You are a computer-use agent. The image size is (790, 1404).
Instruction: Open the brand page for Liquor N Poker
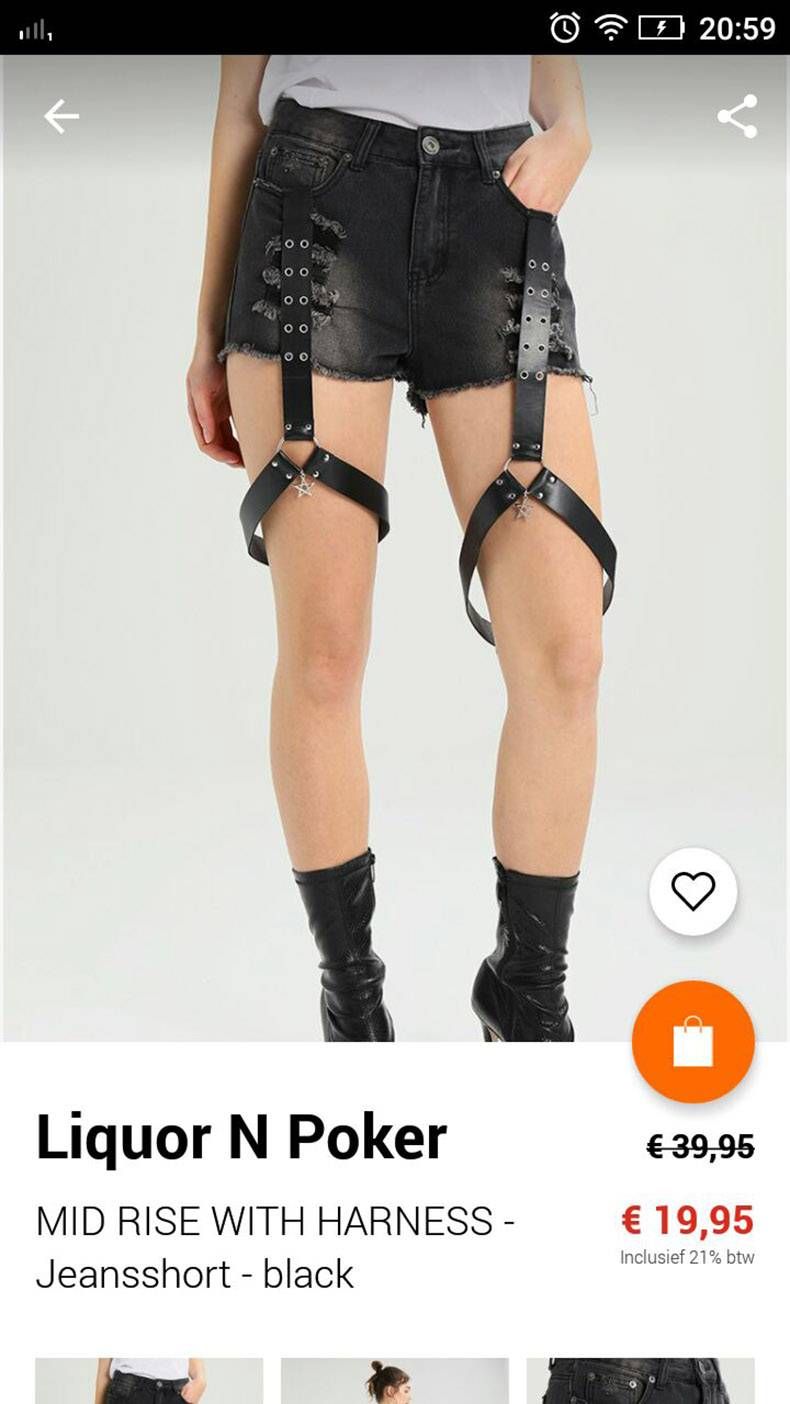[242, 1136]
